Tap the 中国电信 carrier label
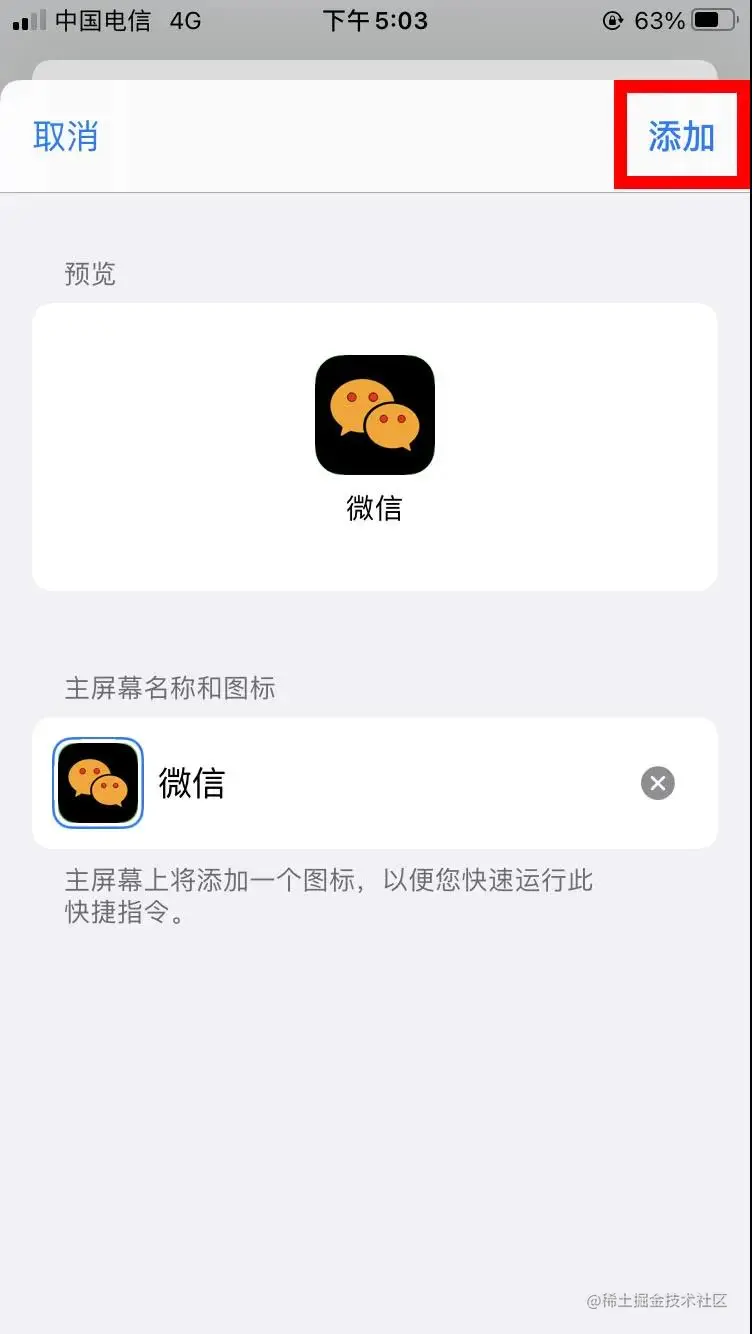The image size is (752, 1334). pos(95,20)
